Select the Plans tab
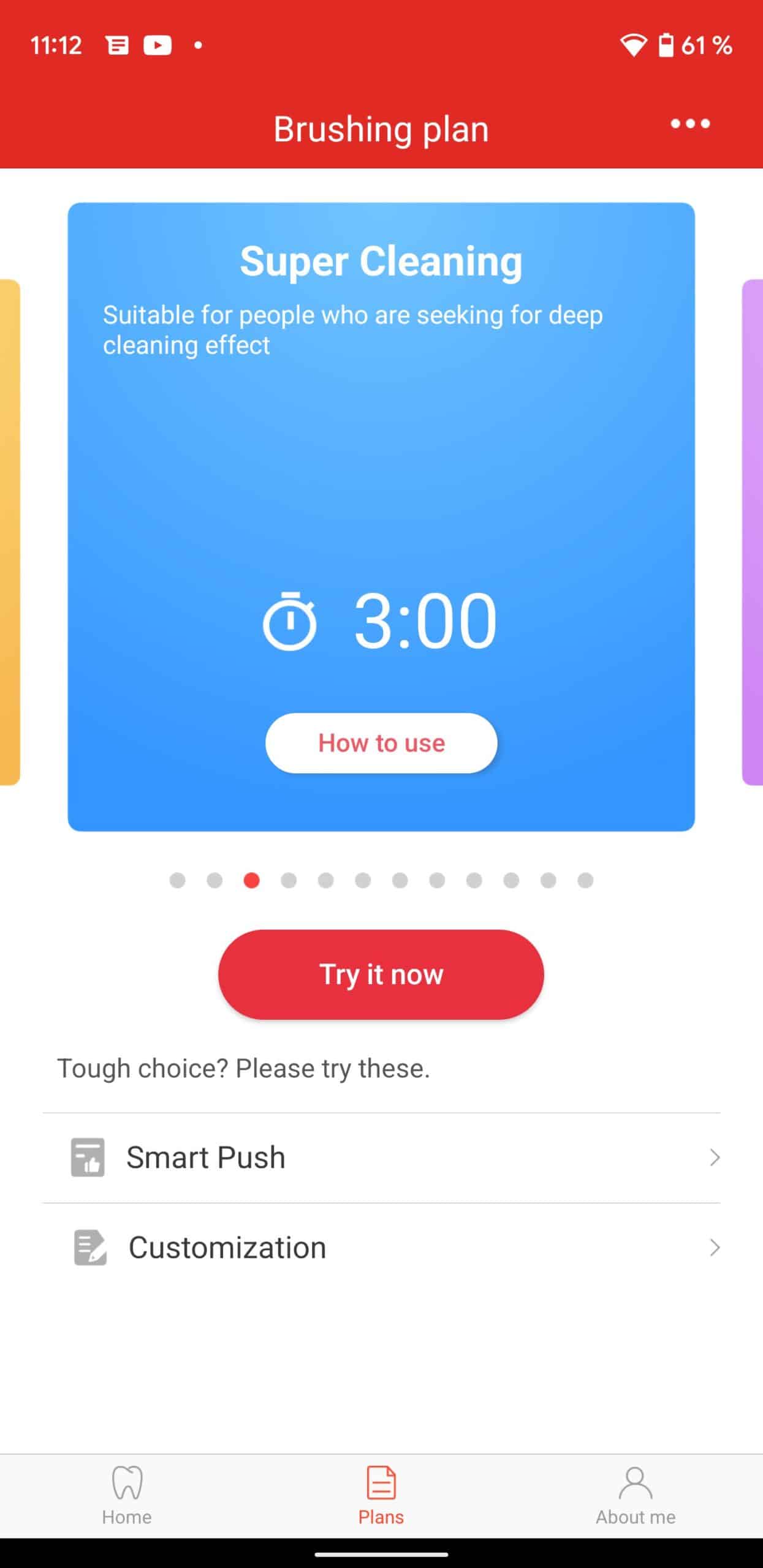This screenshot has width=763, height=1568. tap(381, 1495)
